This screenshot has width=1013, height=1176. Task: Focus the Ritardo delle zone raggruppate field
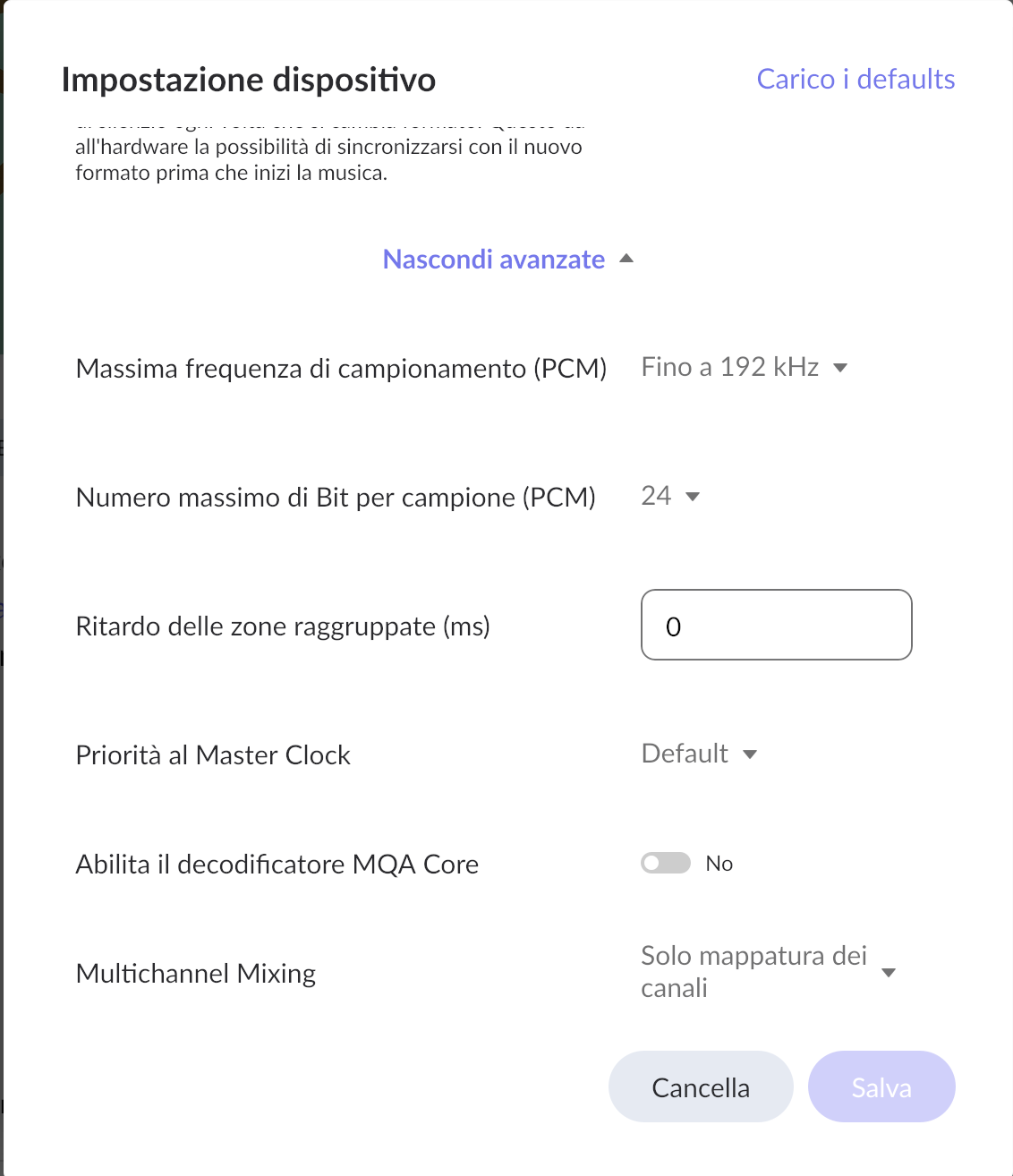(x=776, y=625)
